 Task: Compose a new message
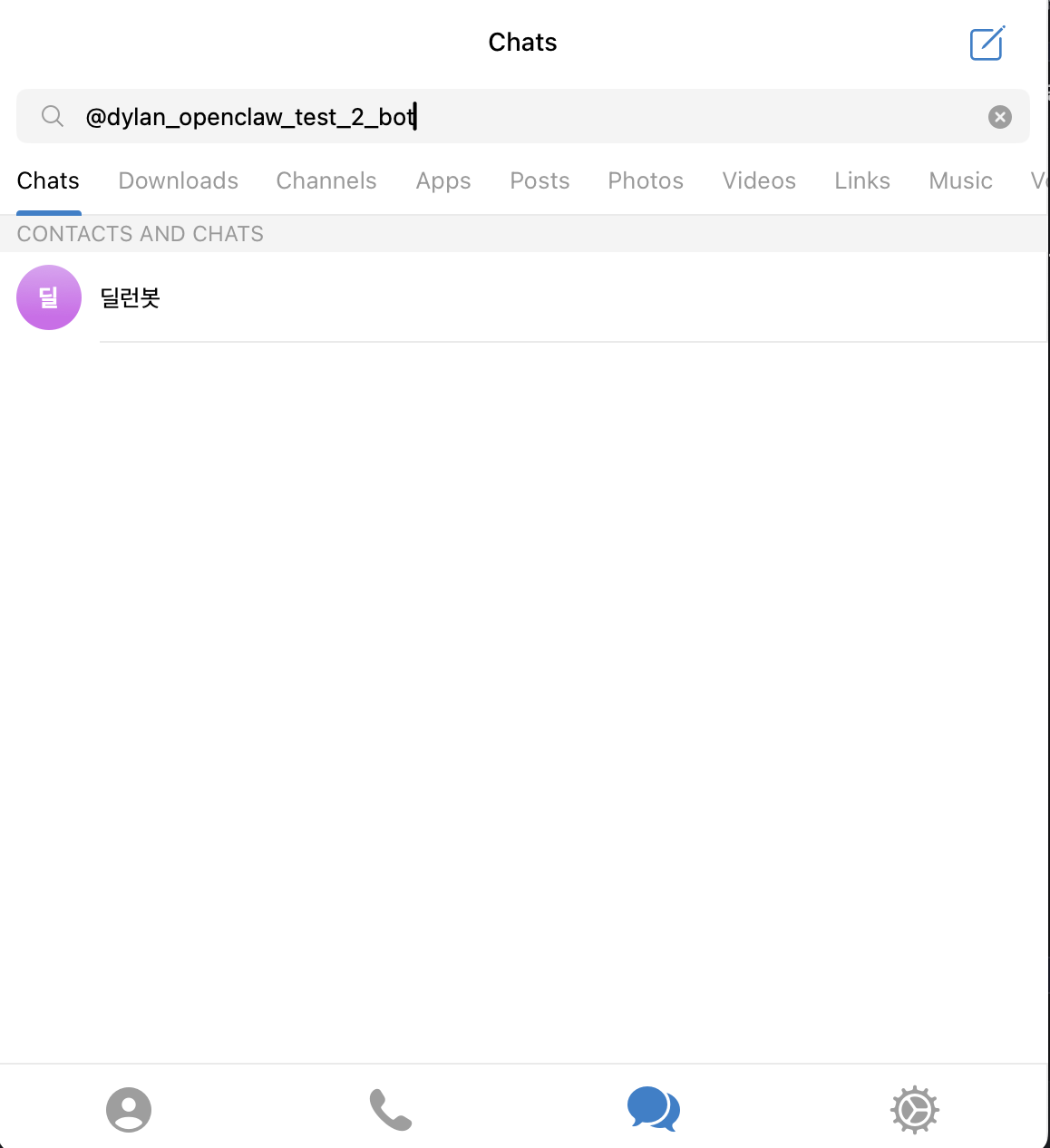[x=987, y=44]
